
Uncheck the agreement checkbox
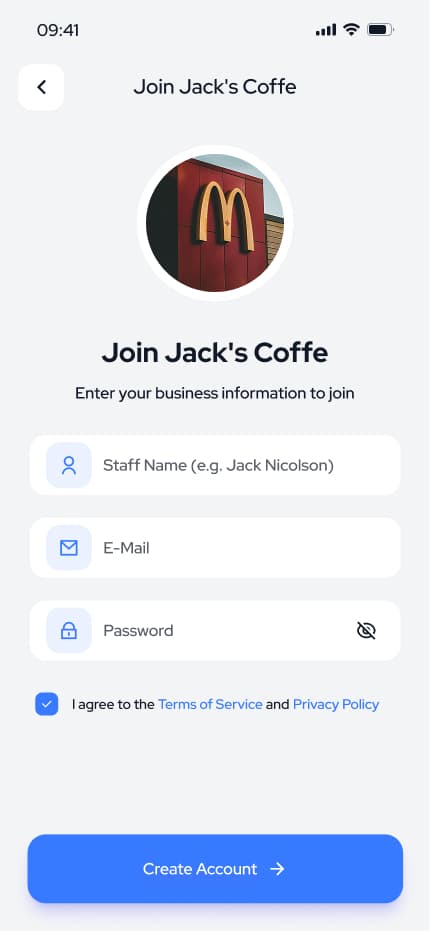46,704
